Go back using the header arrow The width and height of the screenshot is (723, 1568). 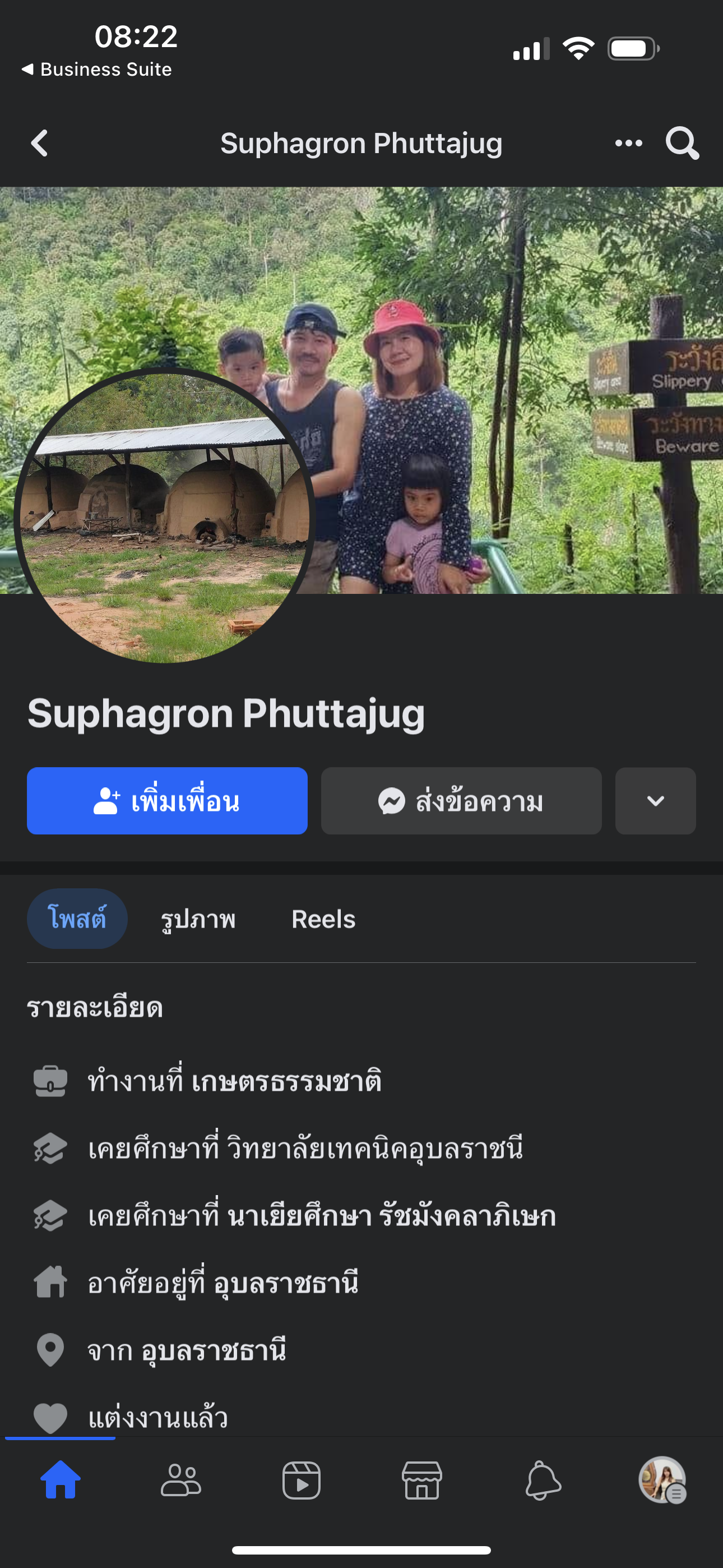pos(40,144)
